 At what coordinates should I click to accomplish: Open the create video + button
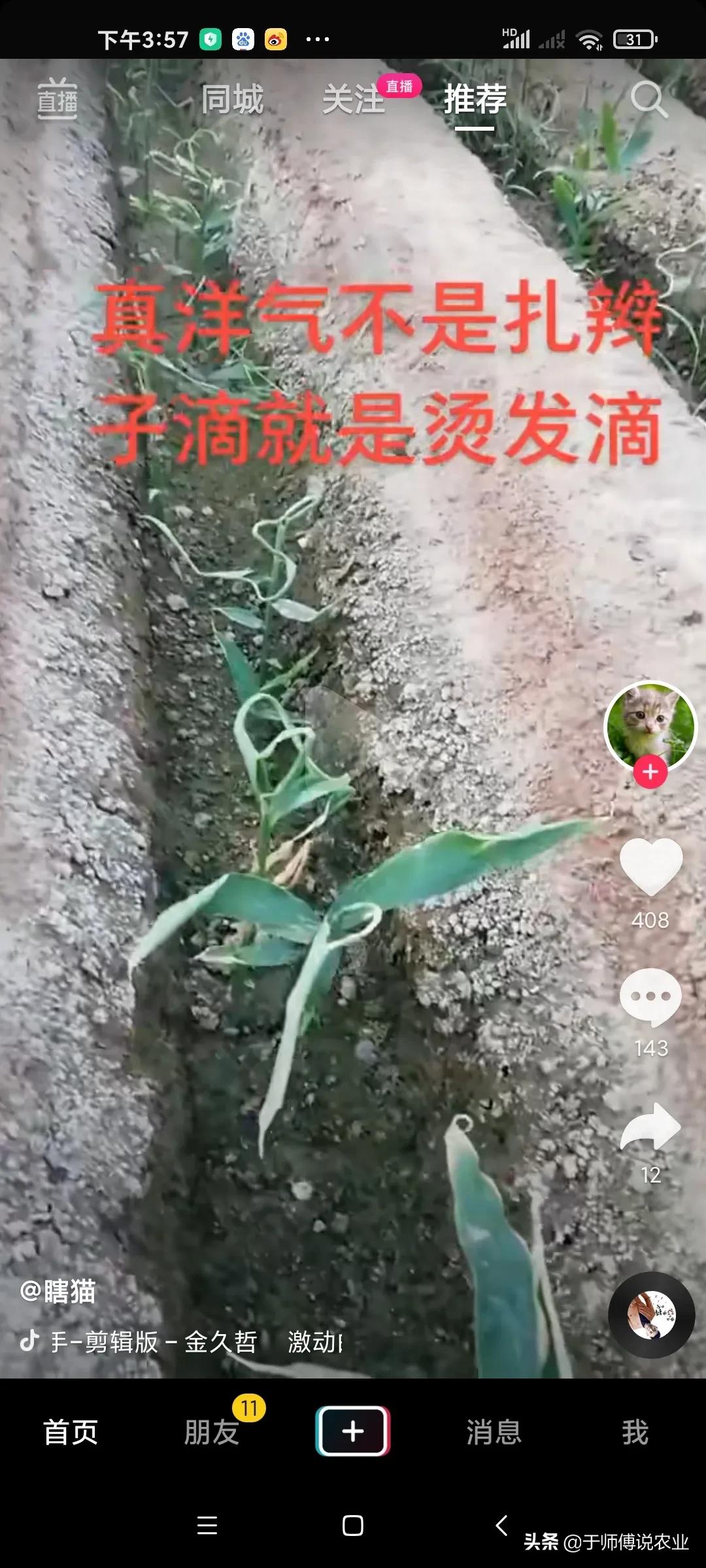pos(352,1431)
